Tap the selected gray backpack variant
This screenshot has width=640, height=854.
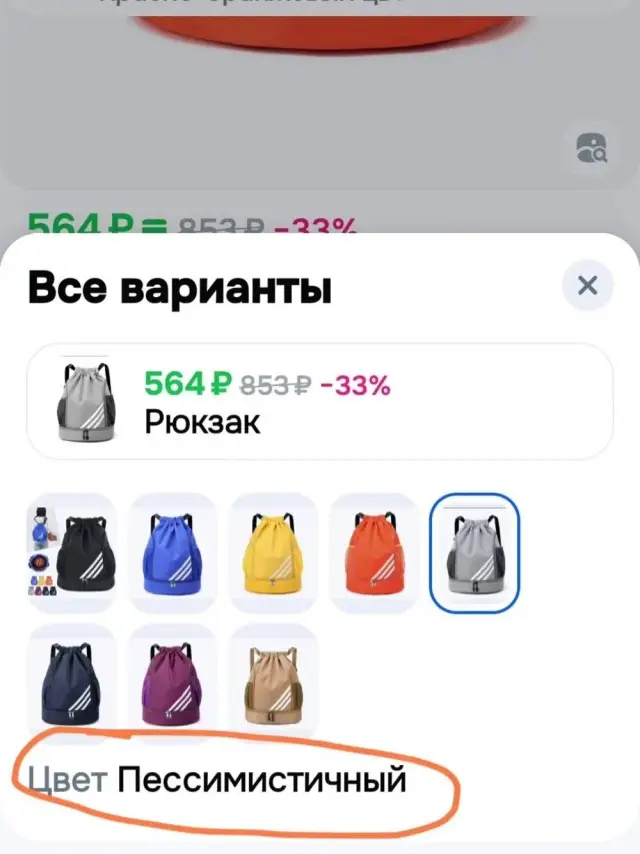pos(474,552)
